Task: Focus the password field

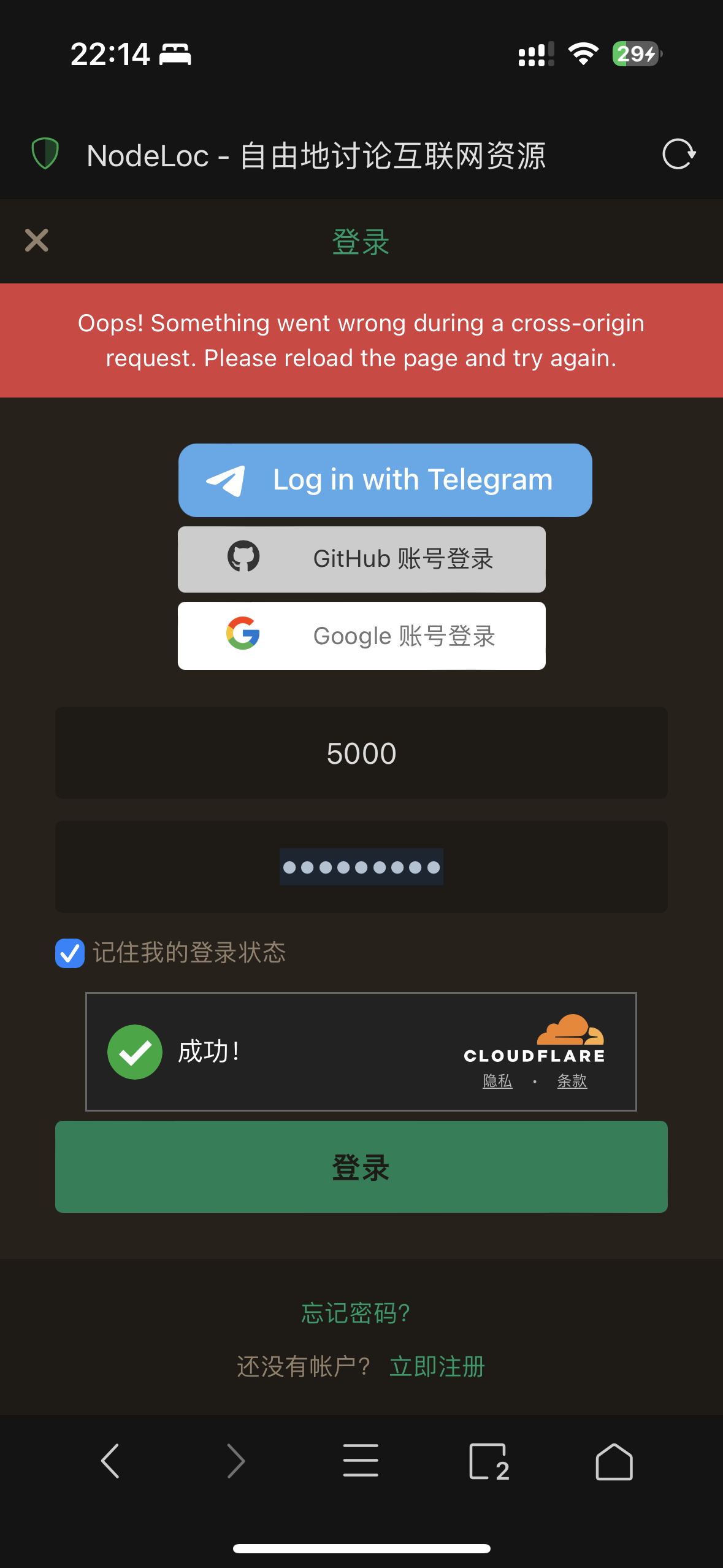Action: pos(361,867)
